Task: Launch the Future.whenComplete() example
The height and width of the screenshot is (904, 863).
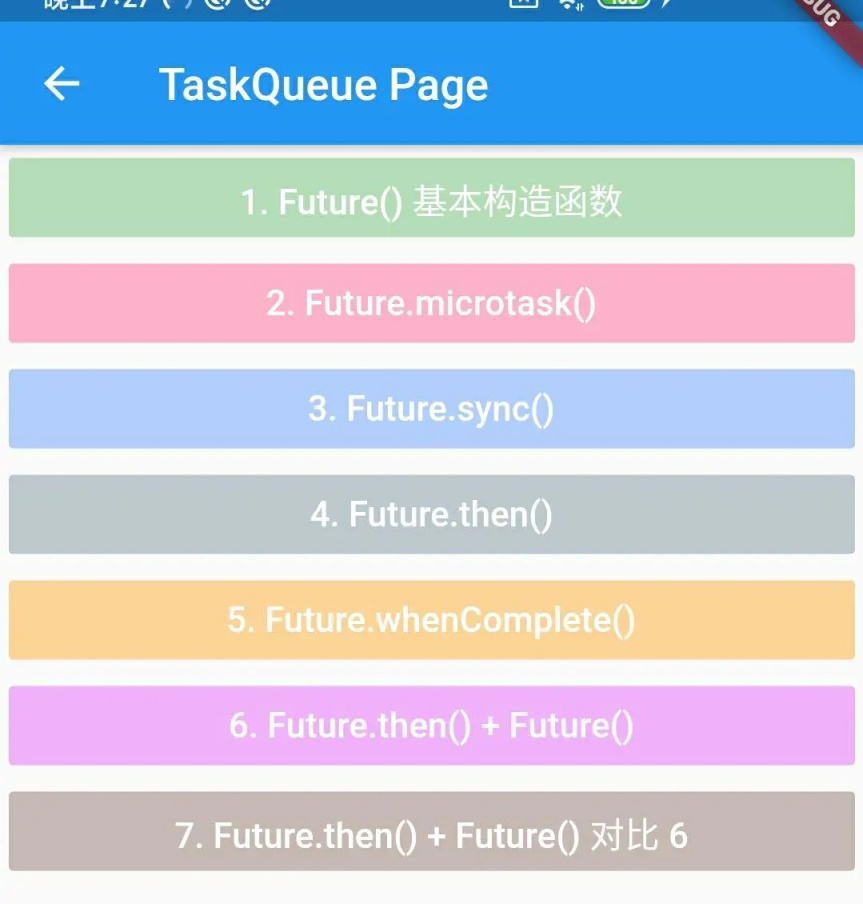Action: (431, 620)
